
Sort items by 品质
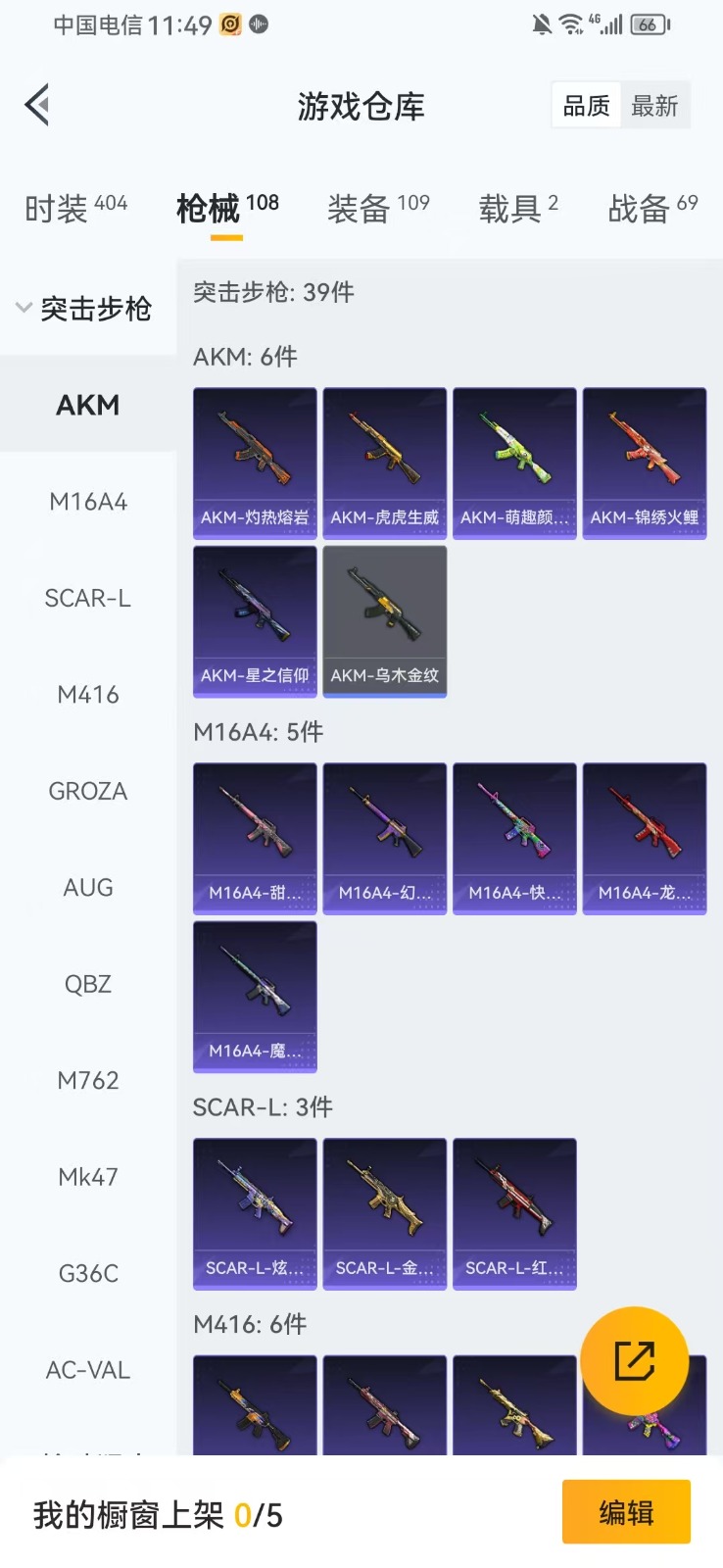(586, 106)
